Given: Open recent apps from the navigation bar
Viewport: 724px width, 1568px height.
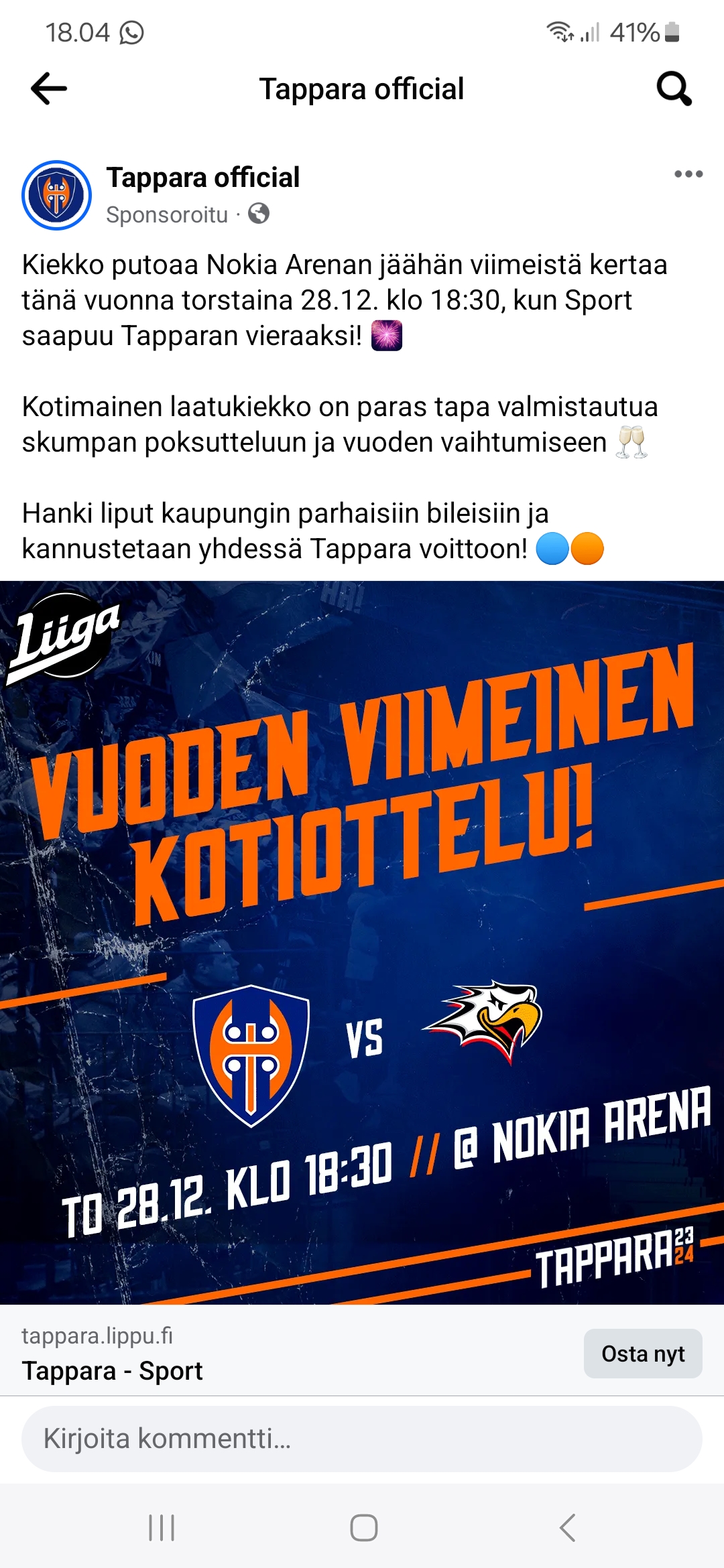Looking at the screenshot, I should click(162, 1528).
